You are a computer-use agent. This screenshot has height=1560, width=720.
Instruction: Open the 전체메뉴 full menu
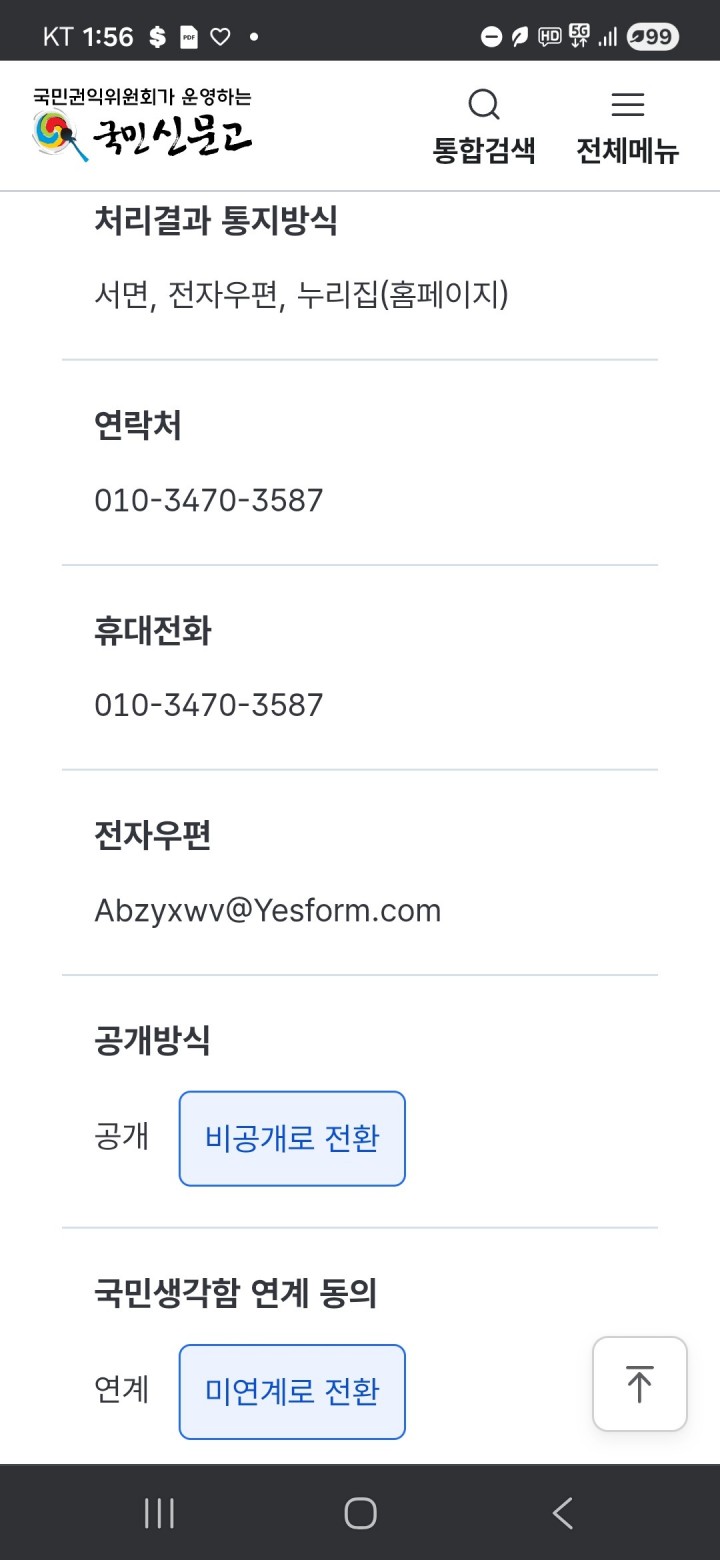[x=627, y=126]
